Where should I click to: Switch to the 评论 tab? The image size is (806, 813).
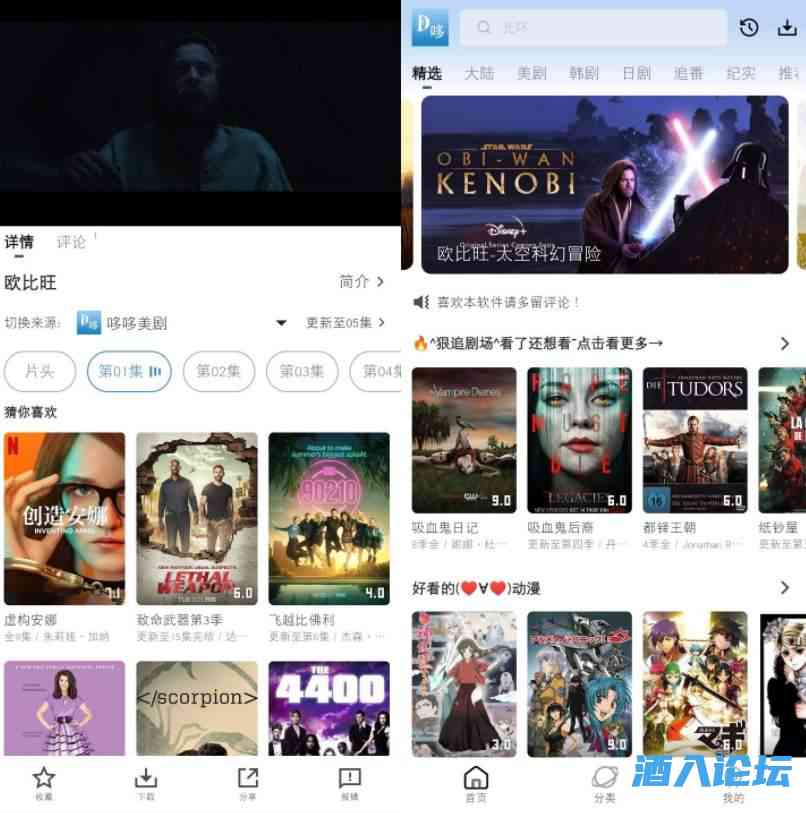(72, 242)
